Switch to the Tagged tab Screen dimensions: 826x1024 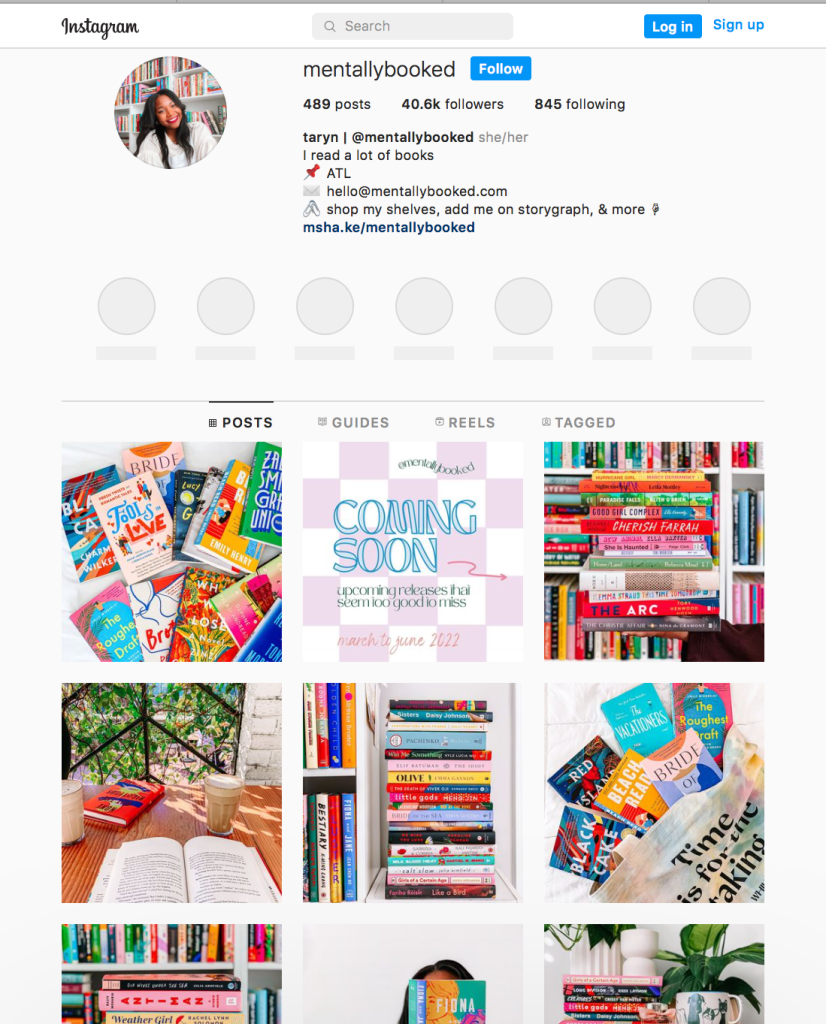pos(578,423)
